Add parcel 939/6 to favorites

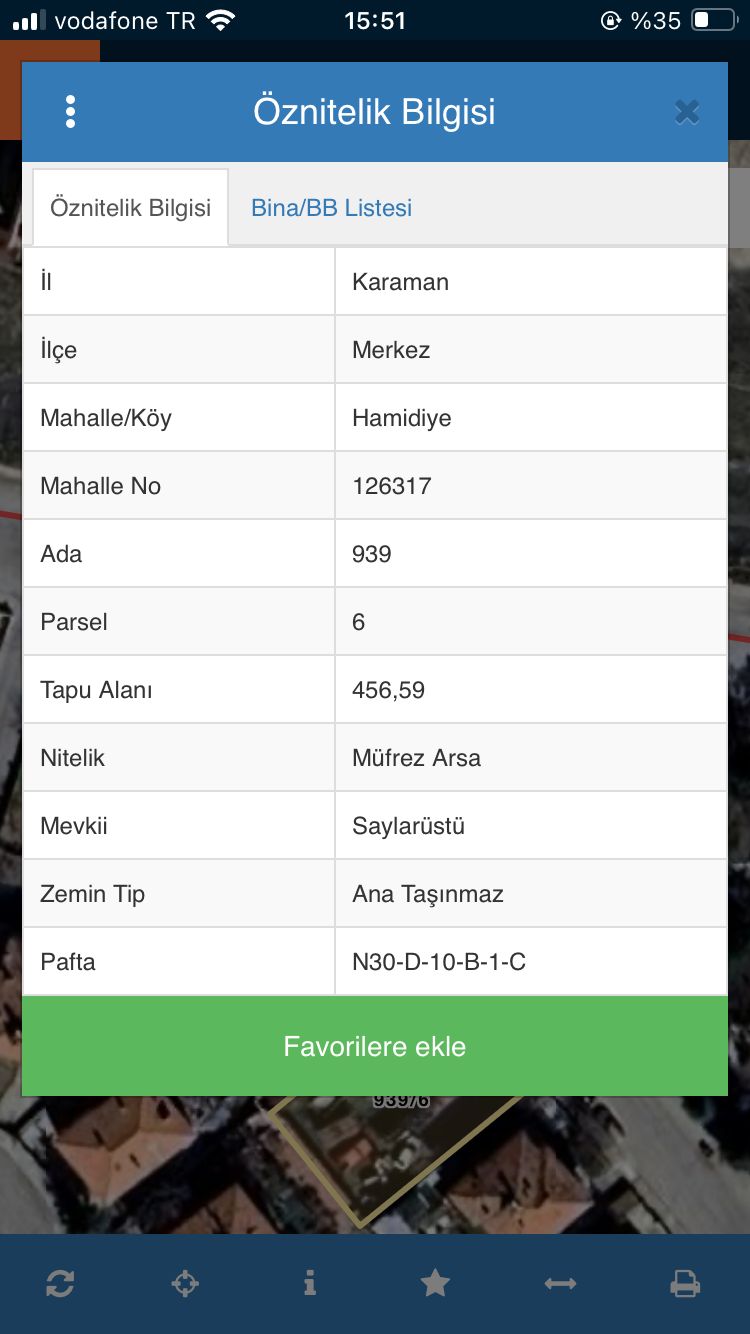pos(375,1045)
